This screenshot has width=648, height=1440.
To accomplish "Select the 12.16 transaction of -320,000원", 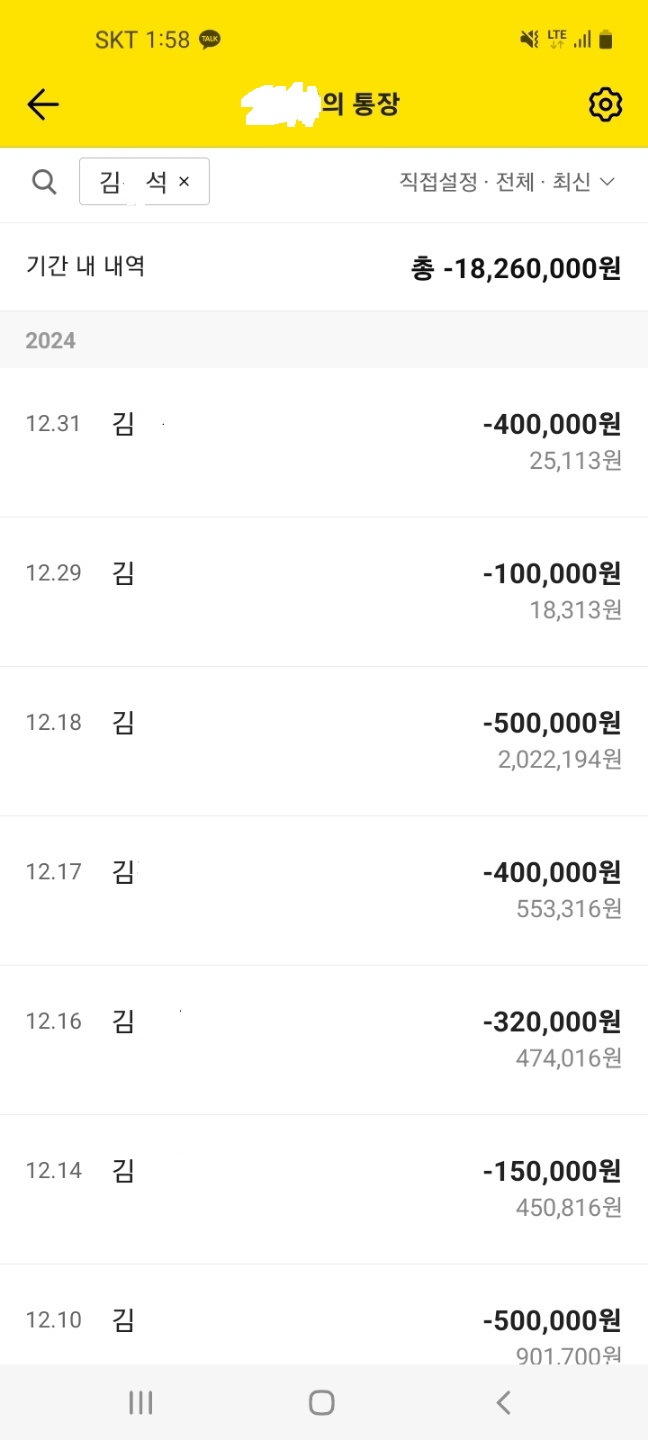I will (x=324, y=1040).
